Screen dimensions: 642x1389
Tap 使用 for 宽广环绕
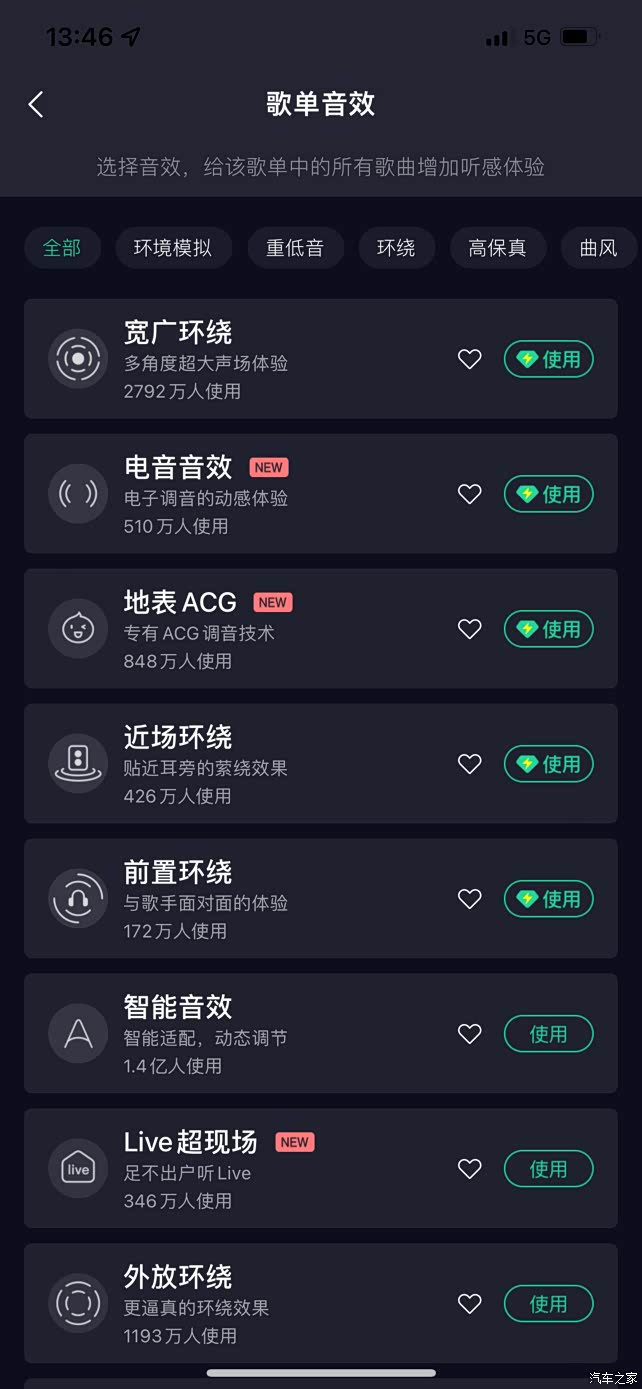tap(548, 359)
